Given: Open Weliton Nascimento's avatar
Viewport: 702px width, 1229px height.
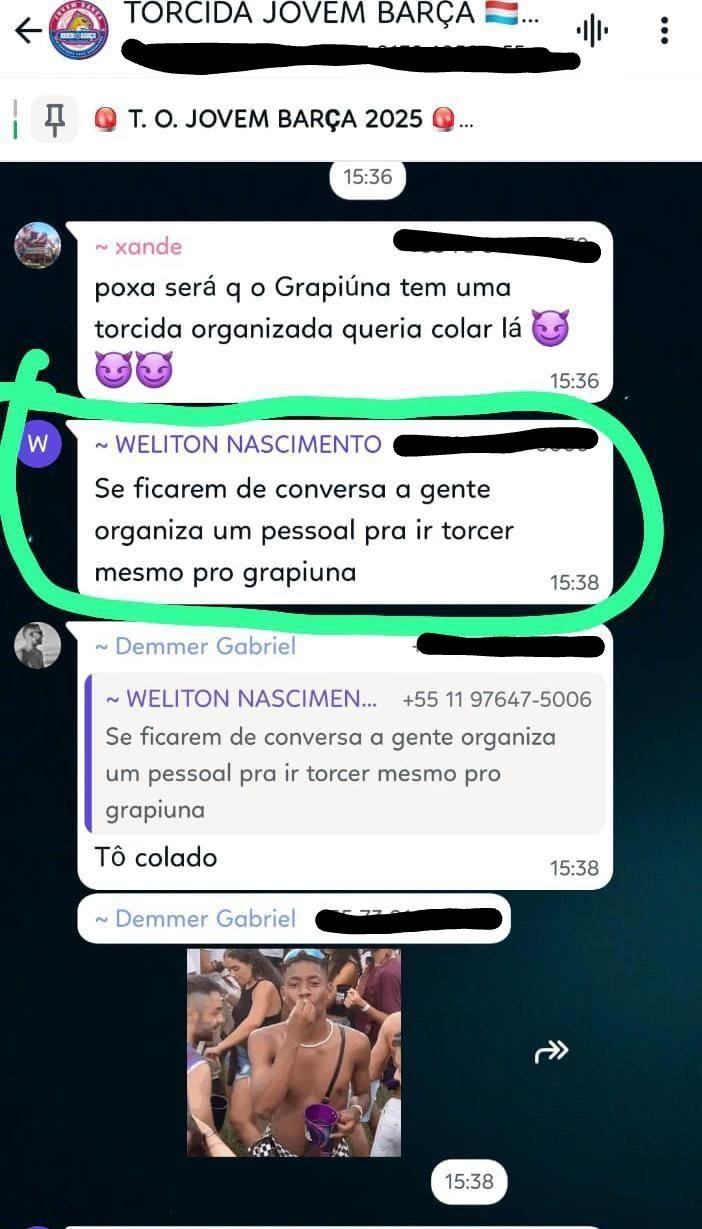Looking at the screenshot, I should (x=39, y=444).
